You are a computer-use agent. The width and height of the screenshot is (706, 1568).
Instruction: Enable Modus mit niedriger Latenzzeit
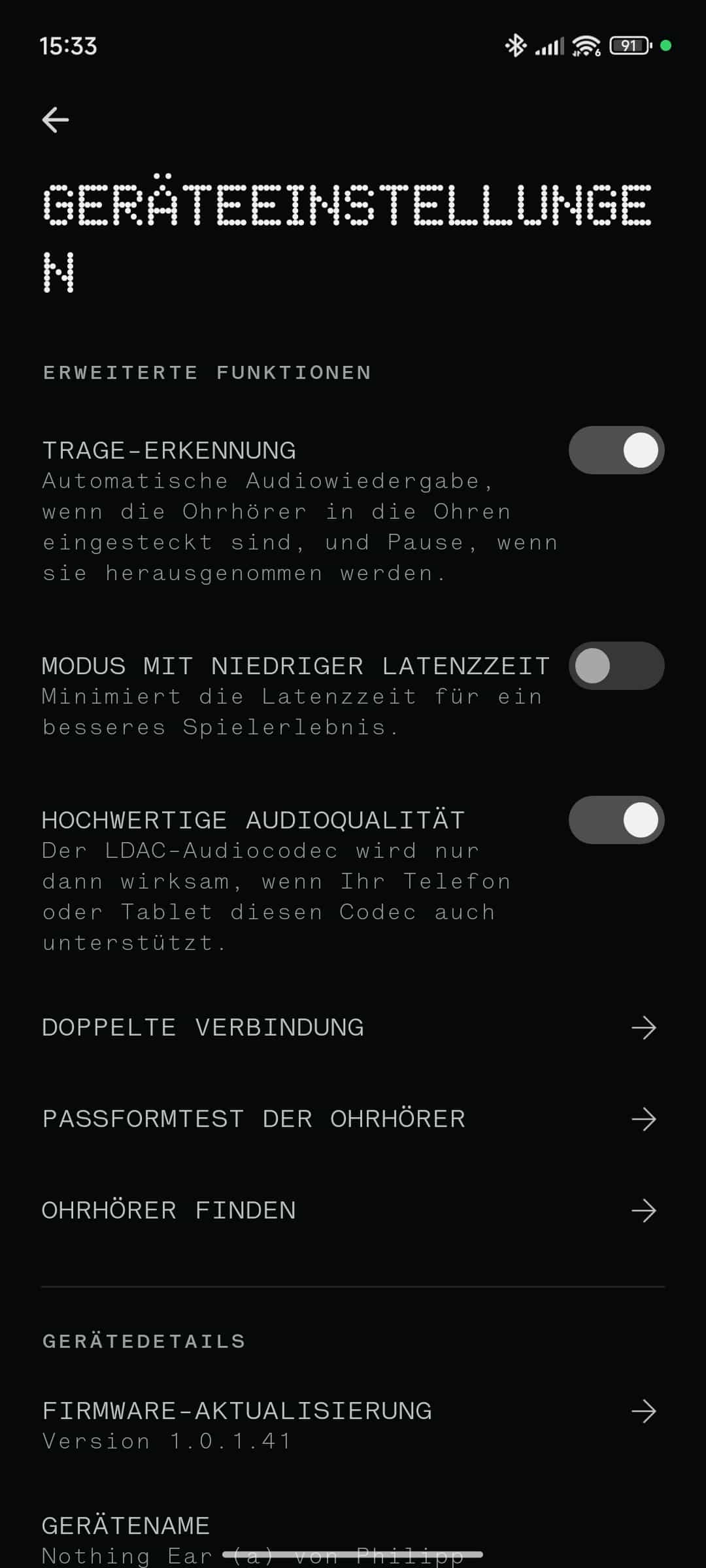point(616,666)
